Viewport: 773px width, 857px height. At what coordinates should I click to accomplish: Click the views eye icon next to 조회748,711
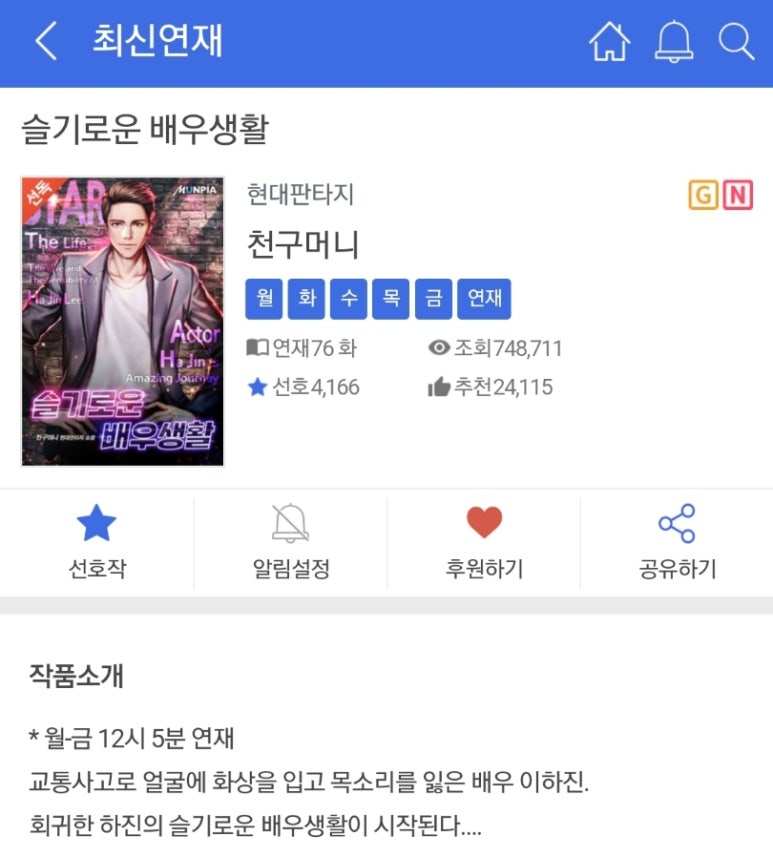438,348
